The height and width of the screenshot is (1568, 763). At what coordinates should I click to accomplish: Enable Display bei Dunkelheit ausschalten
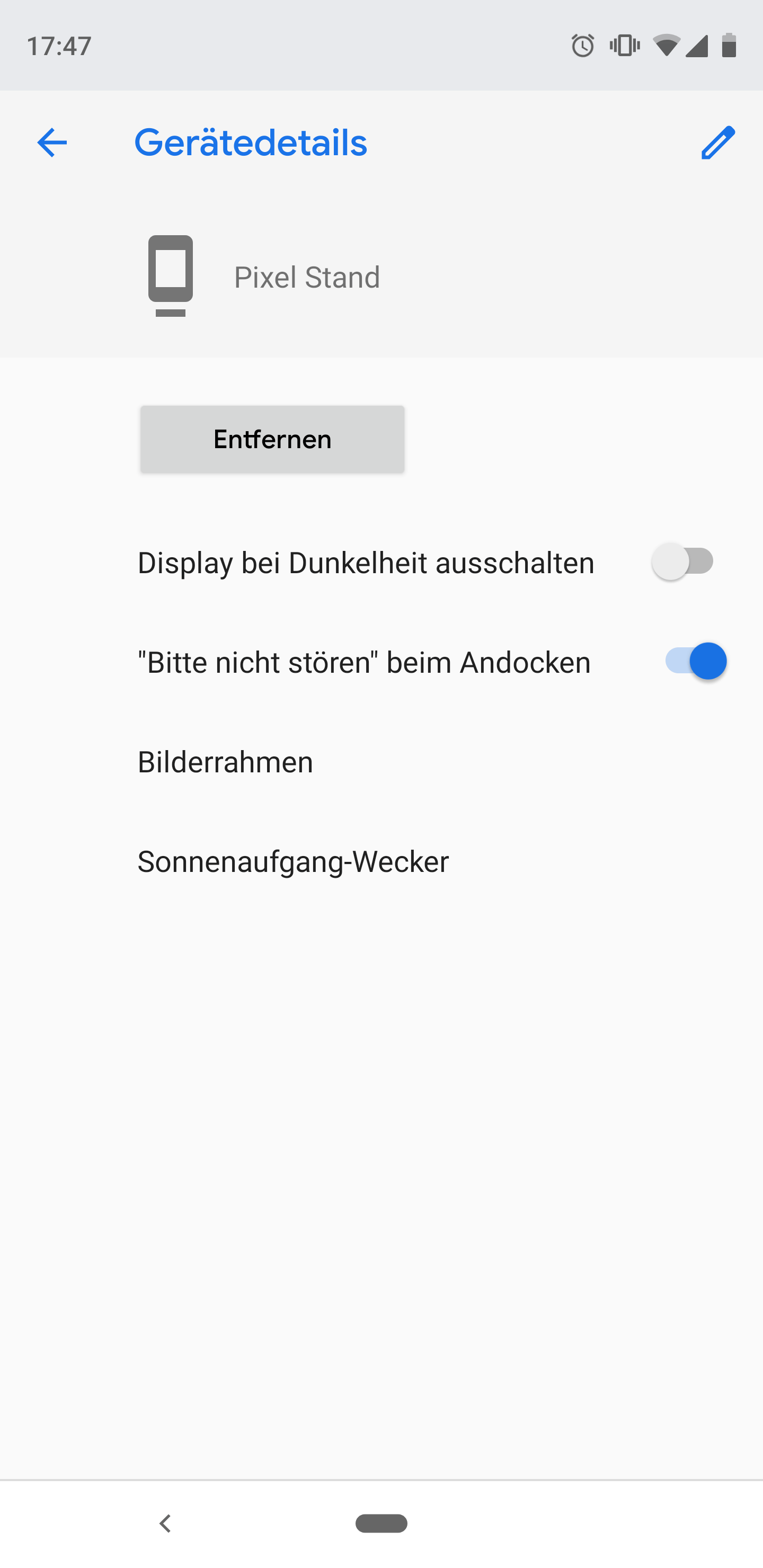pyautogui.click(x=682, y=561)
